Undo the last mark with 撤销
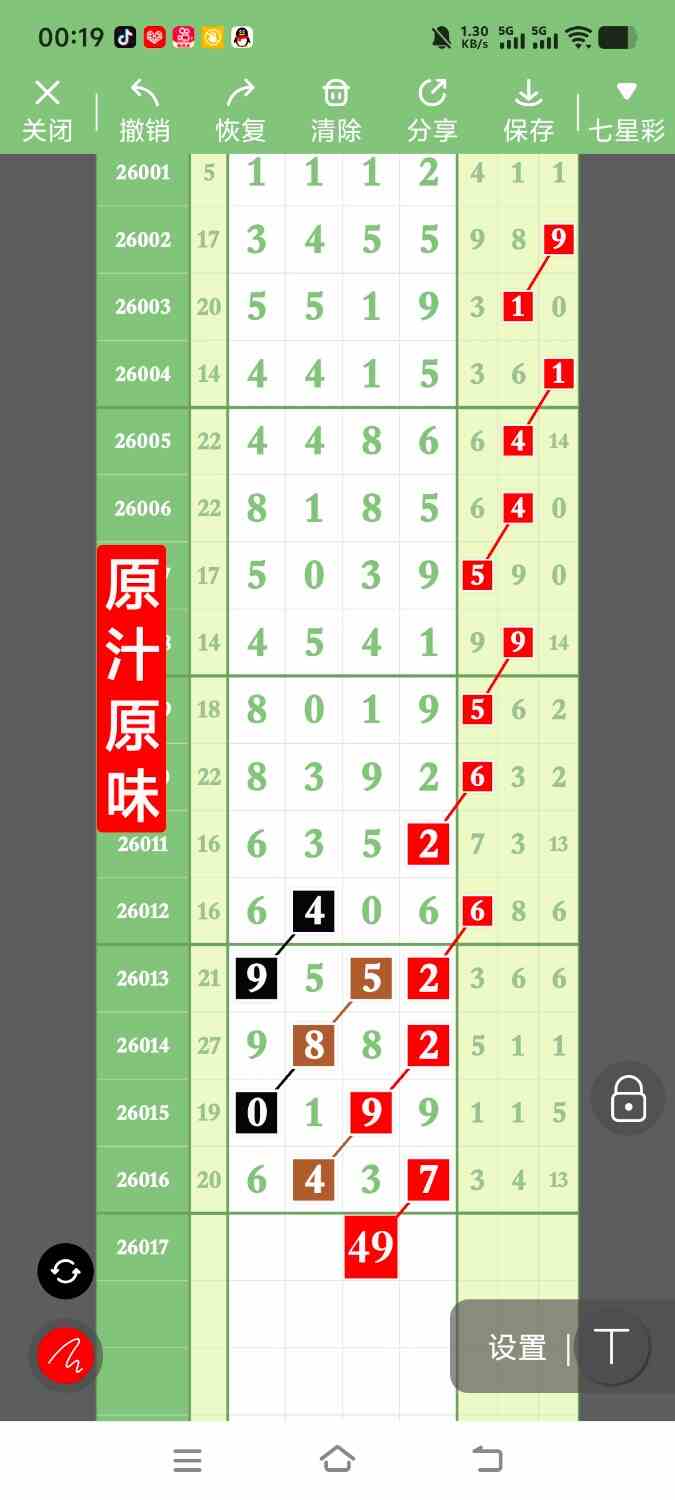 pyautogui.click(x=144, y=111)
